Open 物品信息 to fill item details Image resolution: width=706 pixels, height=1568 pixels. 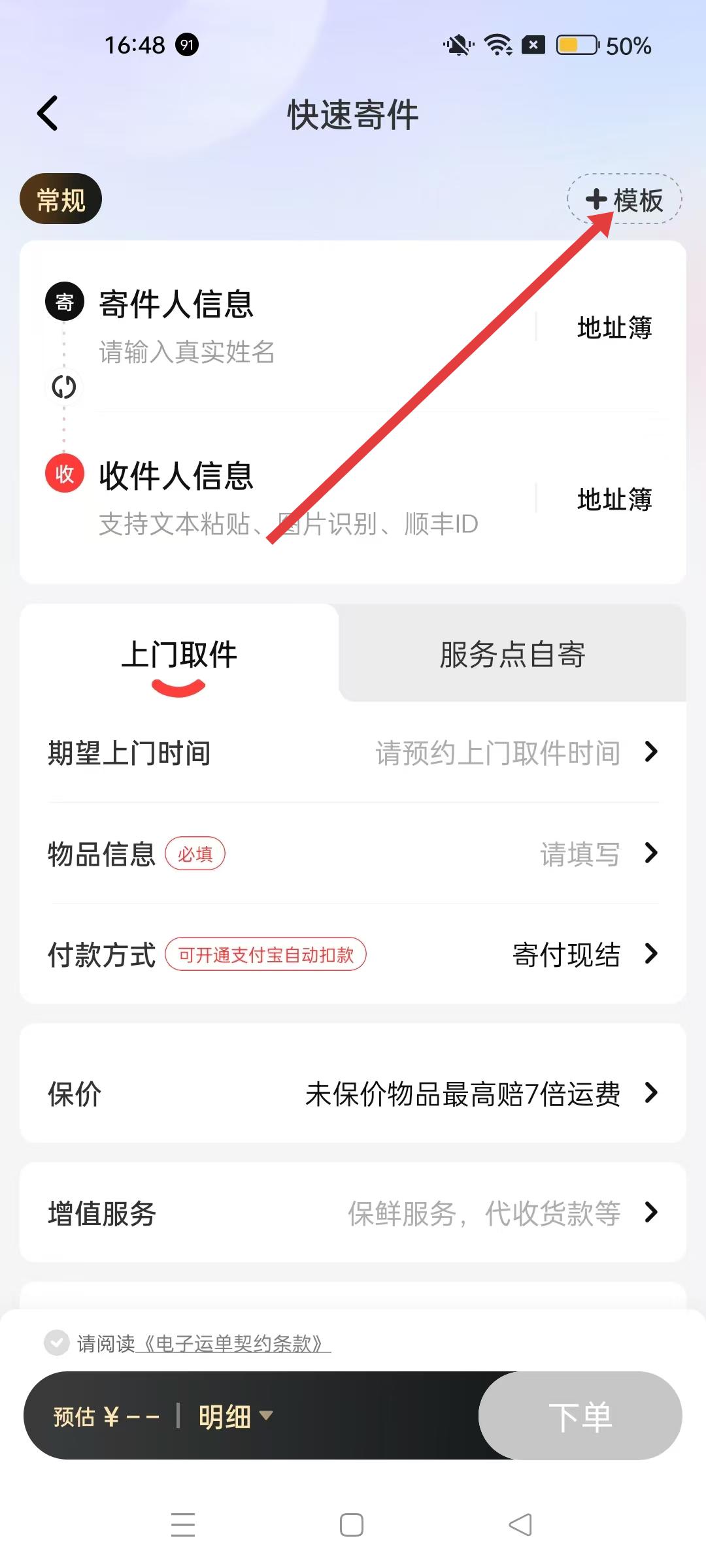tap(353, 854)
